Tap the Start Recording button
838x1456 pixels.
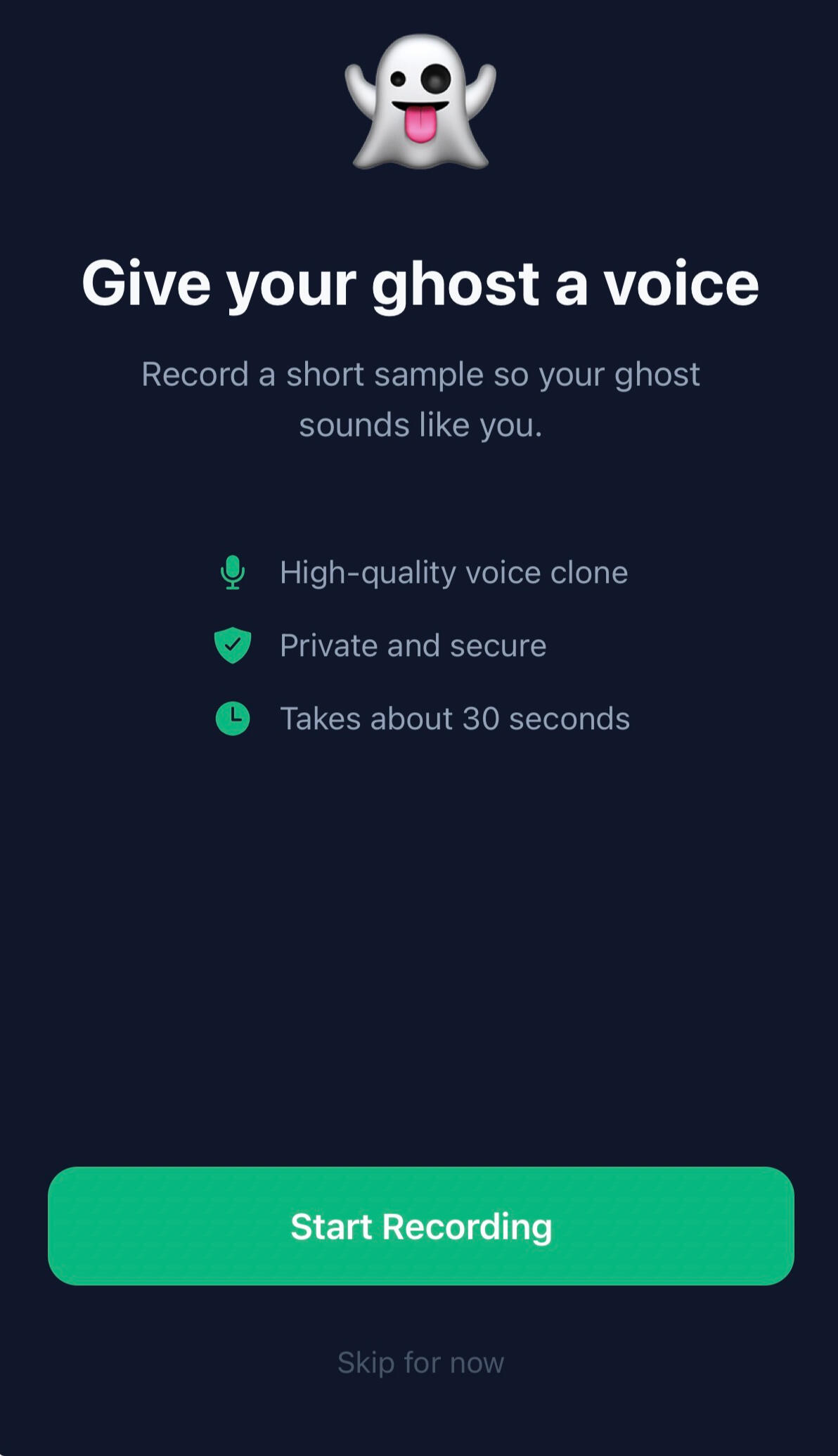tap(420, 1226)
